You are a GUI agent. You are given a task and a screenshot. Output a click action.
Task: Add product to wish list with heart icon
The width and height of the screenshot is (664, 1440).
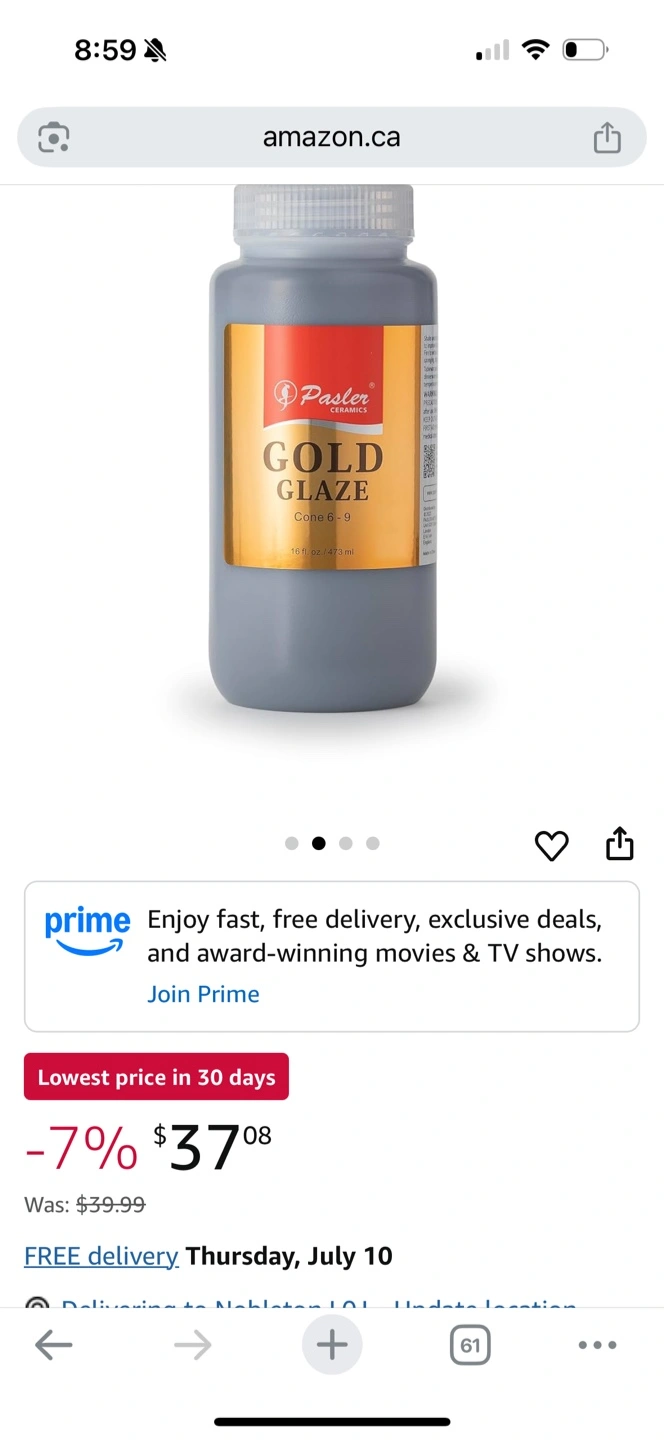(551, 846)
